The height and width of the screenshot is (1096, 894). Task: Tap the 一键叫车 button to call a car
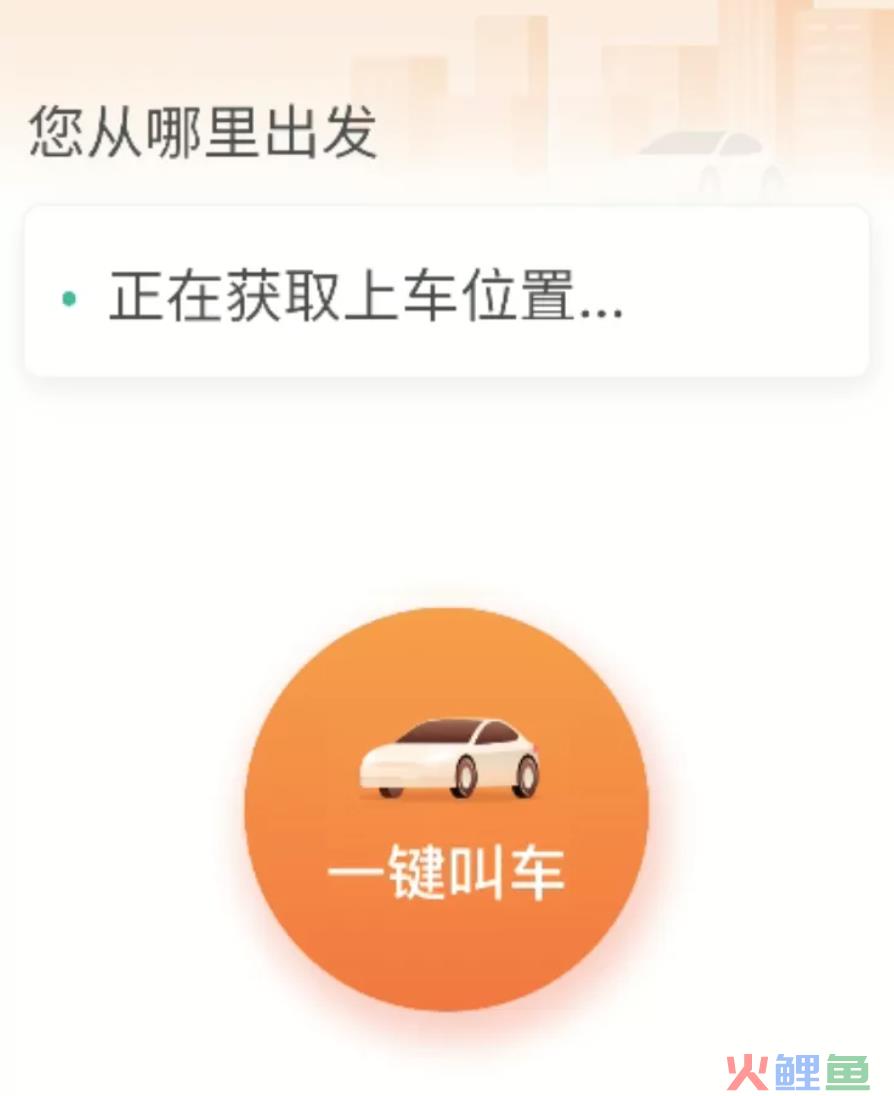pos(446,810)
